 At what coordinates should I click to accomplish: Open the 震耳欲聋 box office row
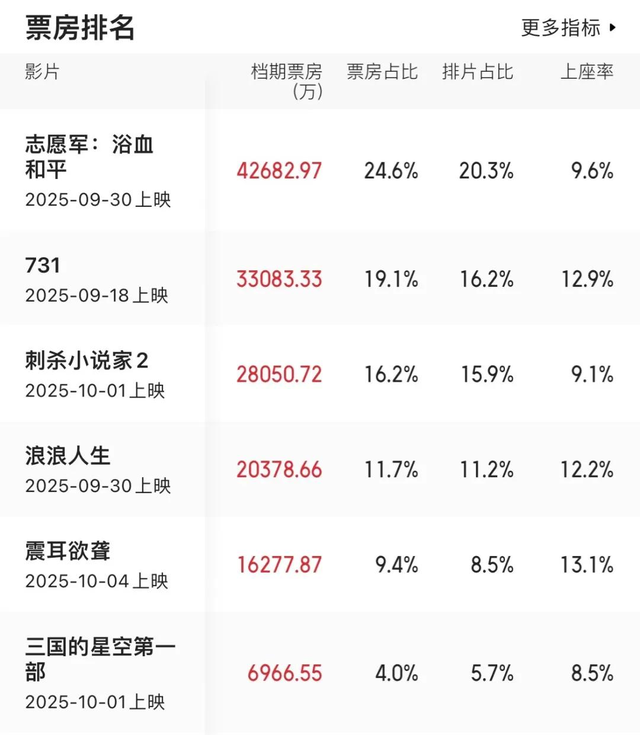tap(320, 564)
